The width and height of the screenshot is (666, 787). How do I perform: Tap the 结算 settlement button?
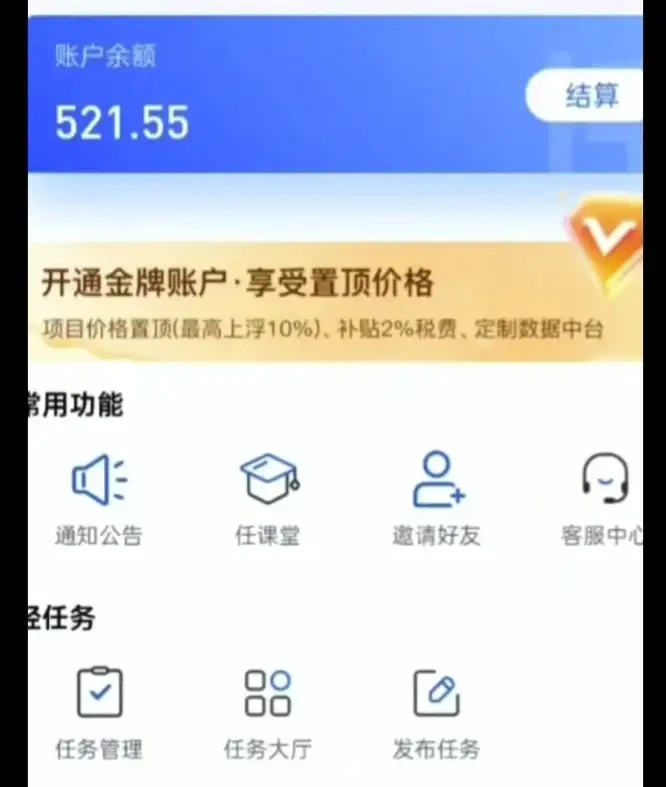click(x=590, y=96)
